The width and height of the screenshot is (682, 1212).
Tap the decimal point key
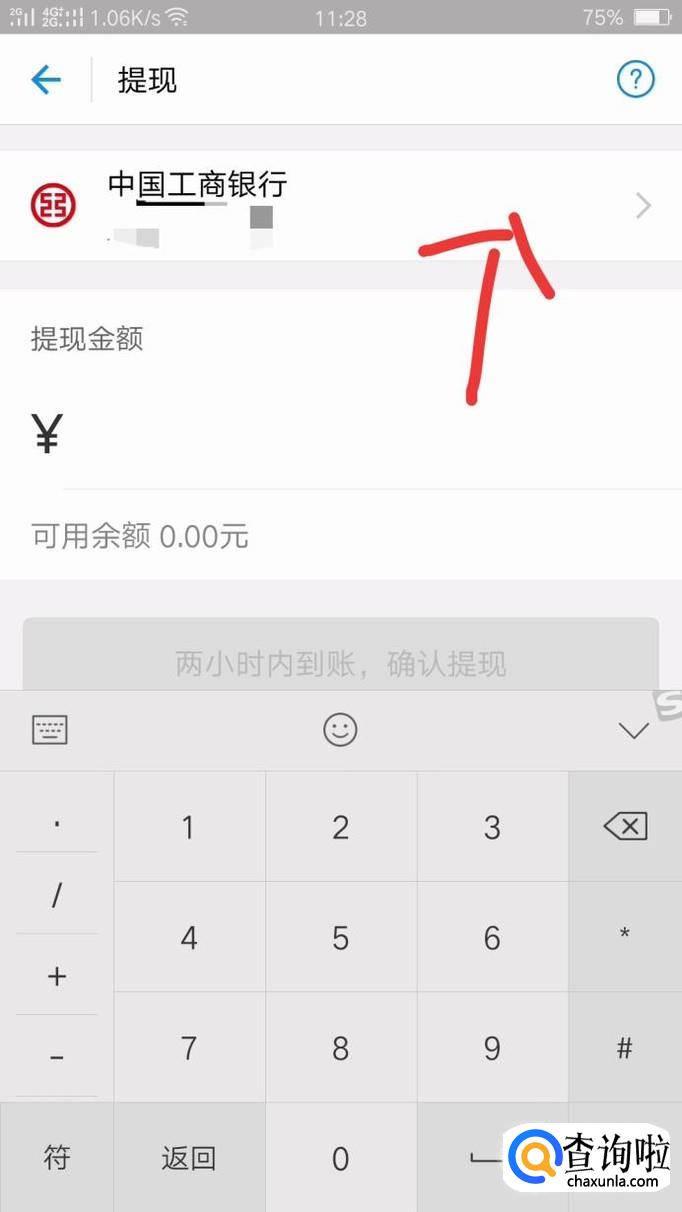[x=57, y=825]
